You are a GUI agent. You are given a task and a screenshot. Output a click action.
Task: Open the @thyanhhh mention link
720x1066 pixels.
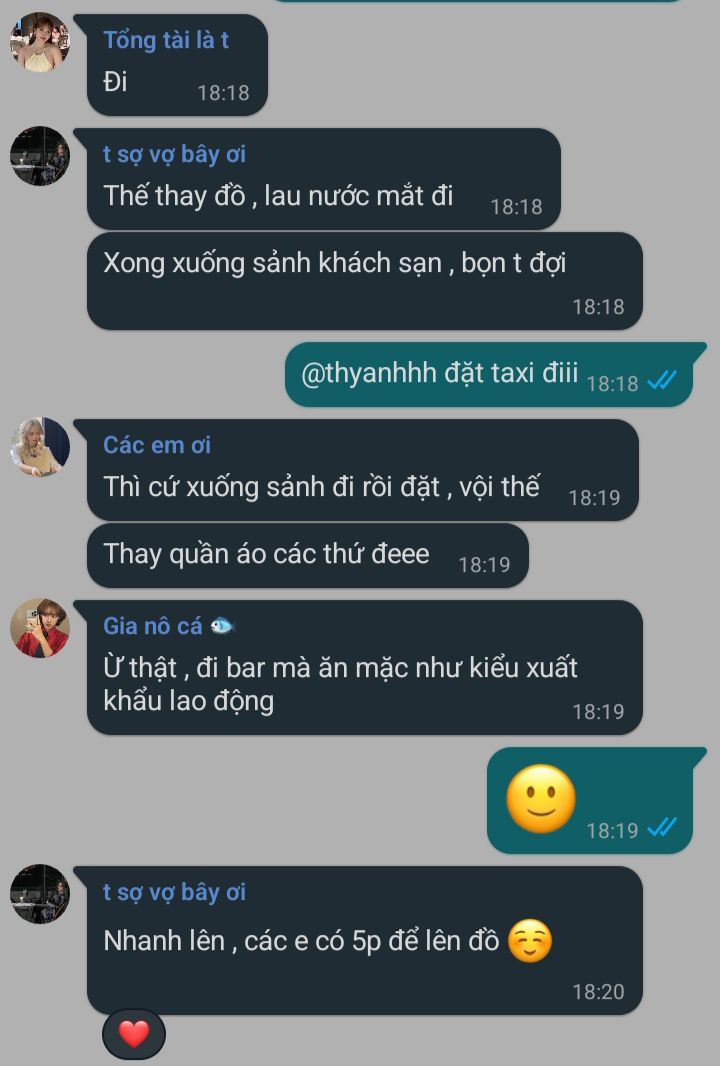tap(369, 375)
